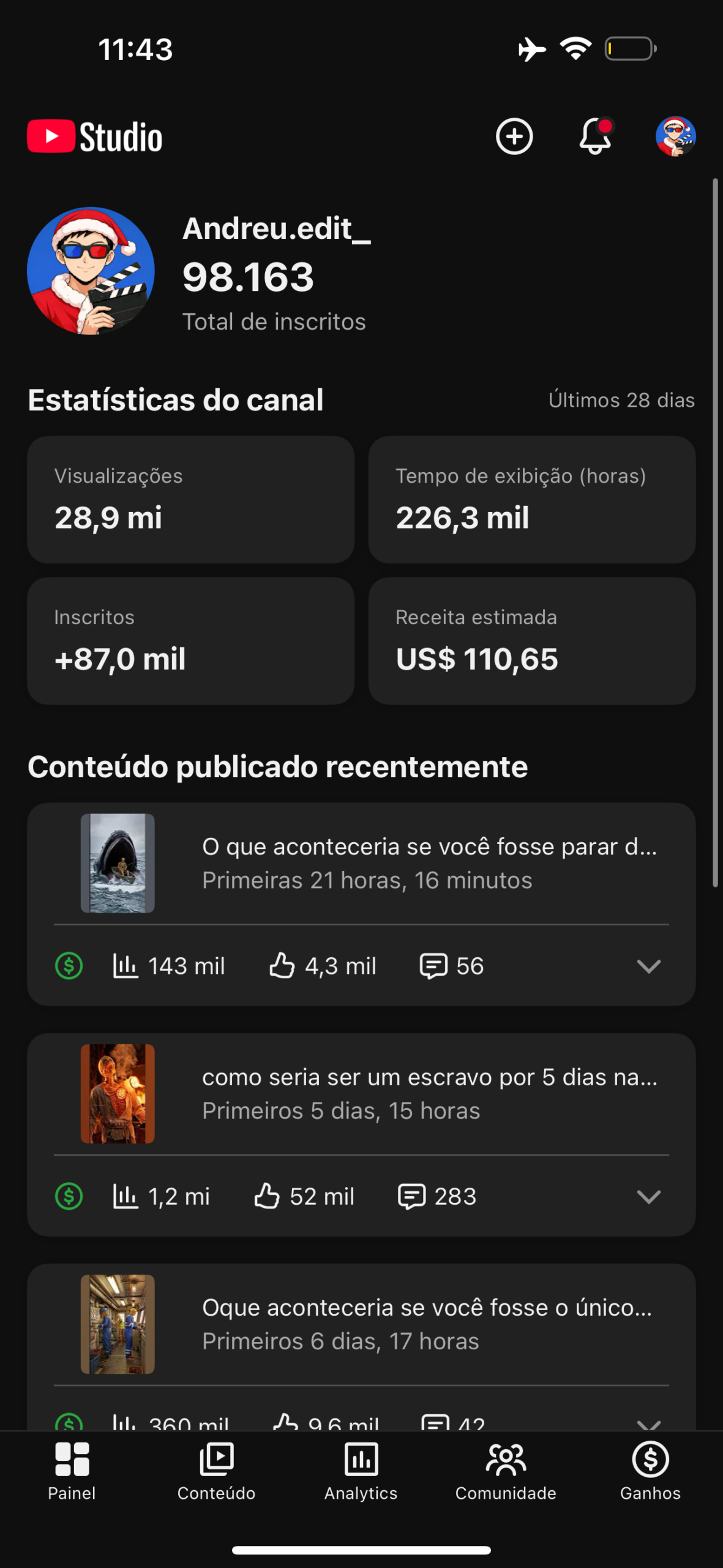Expand stats for the 1,2 mi views video
723x1568 pixels.
pyautogui.click(x=648, y=1196)
